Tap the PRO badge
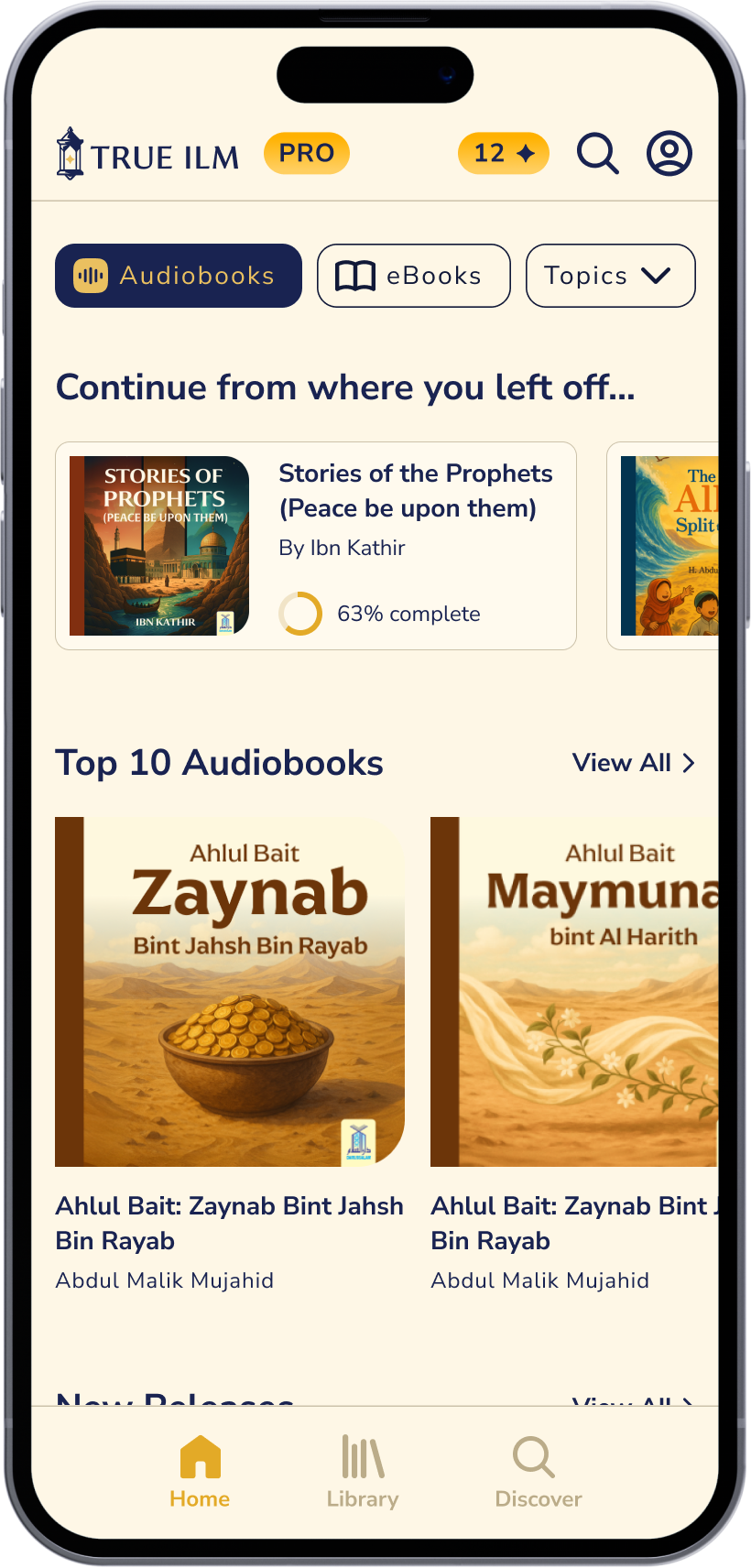 coord(307,153)
